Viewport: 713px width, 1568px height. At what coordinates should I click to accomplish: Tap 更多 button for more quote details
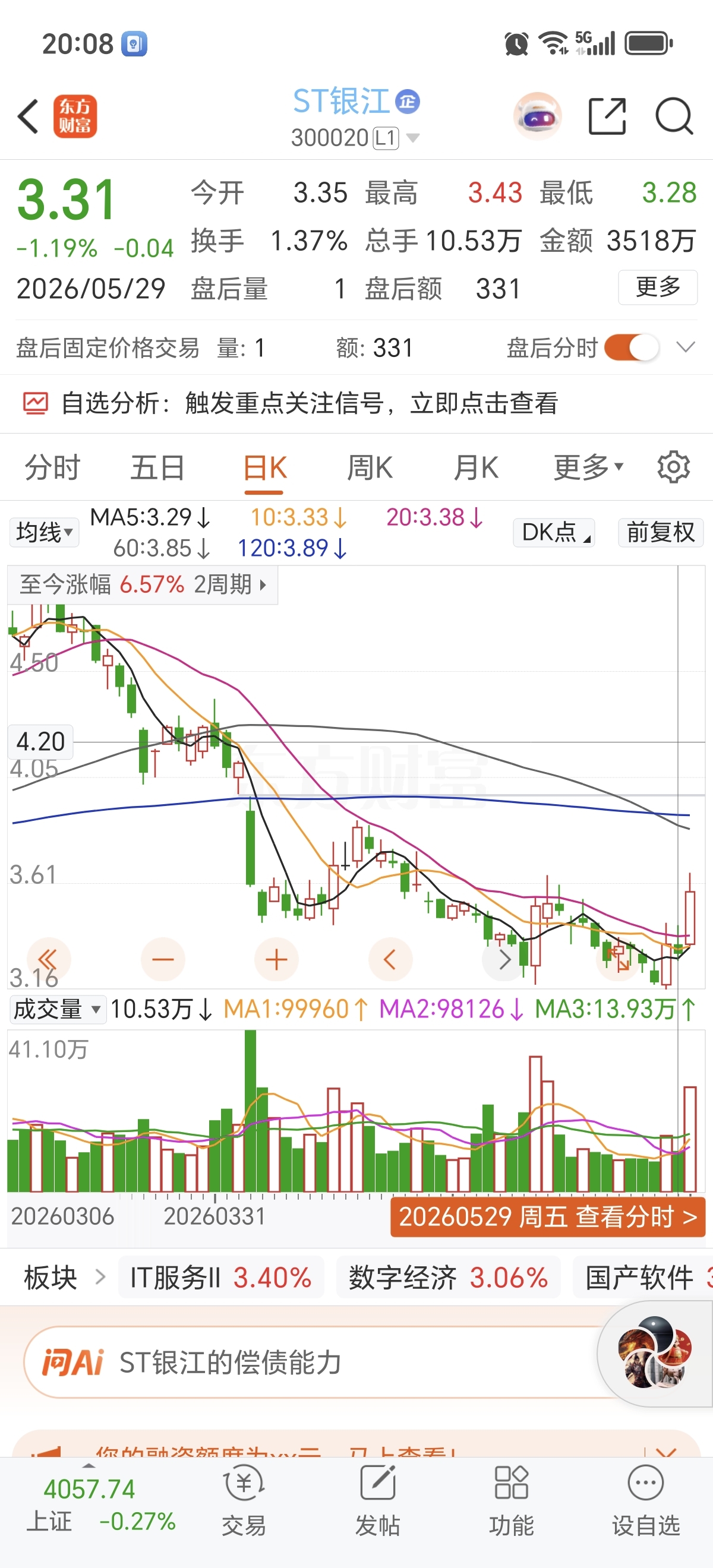point(658,287)
